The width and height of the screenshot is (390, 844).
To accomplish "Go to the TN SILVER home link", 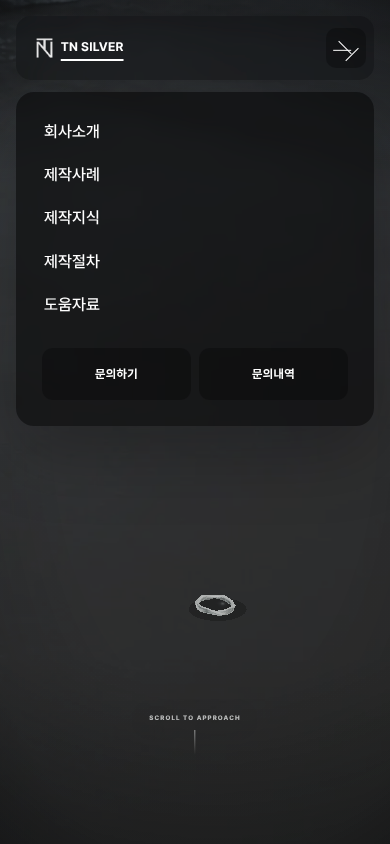I will coord(80,48).
